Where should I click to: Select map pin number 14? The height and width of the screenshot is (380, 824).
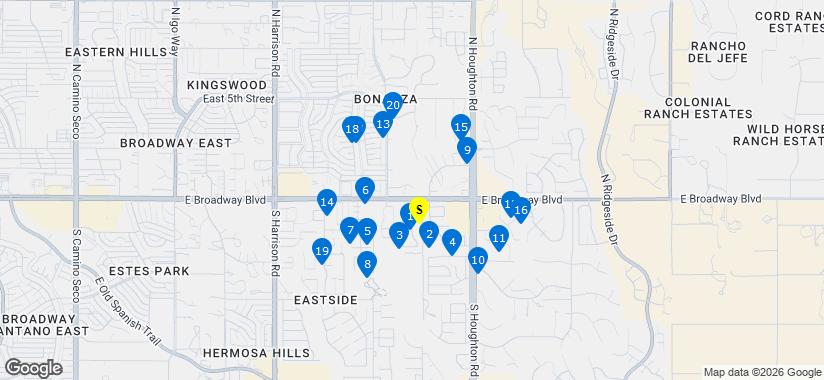coord(327,202)
